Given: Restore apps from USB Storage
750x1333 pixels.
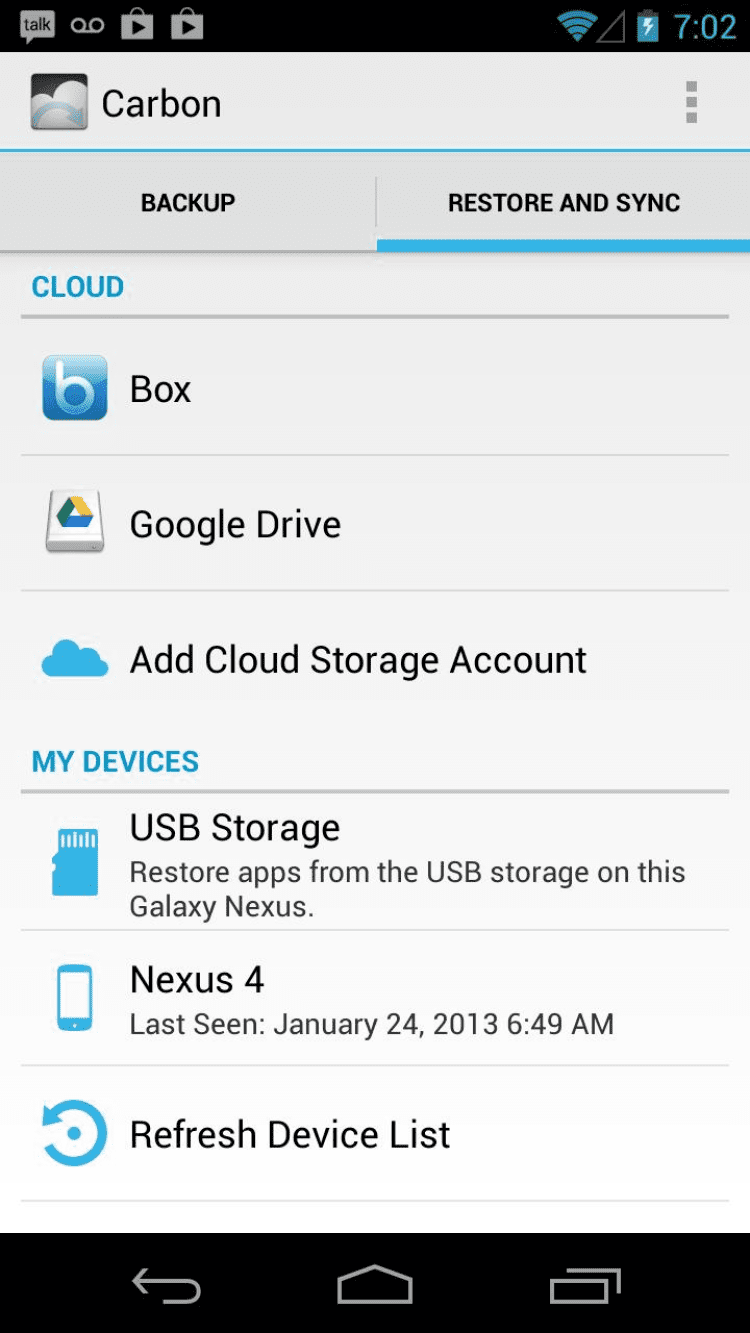Looking at the screenshot, I should (375, 864).
